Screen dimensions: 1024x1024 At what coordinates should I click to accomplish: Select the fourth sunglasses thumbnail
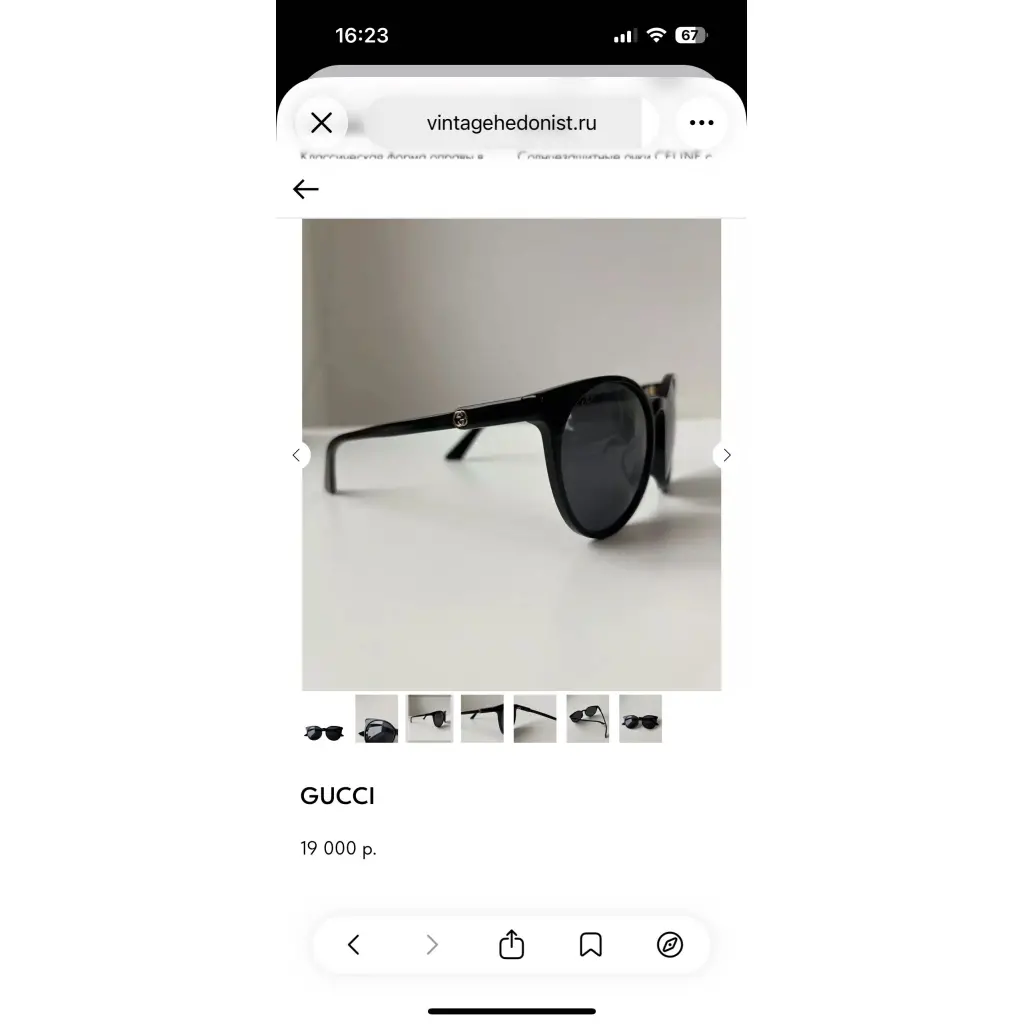(x=482, y=719)
